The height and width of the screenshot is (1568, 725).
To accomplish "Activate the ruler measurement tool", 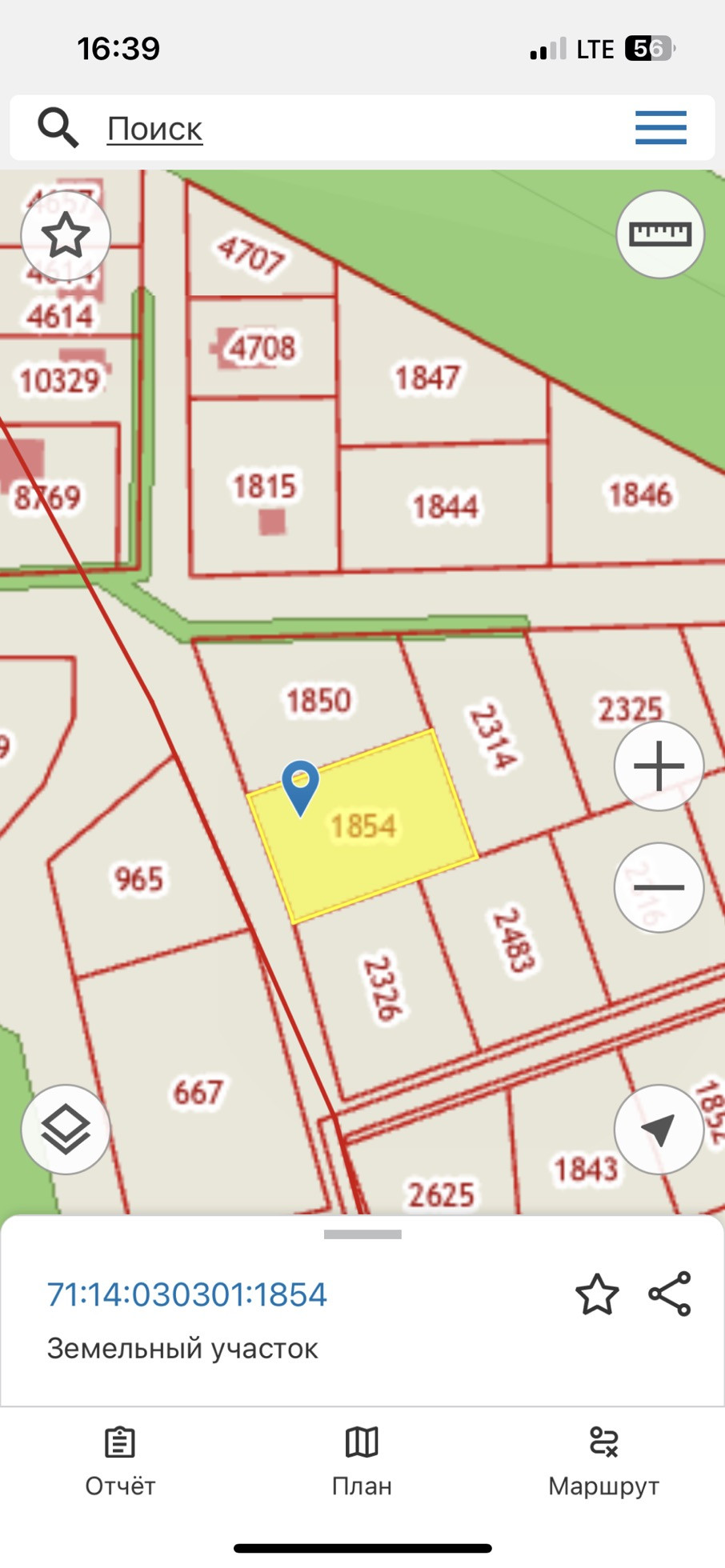I will coord(660,234).
